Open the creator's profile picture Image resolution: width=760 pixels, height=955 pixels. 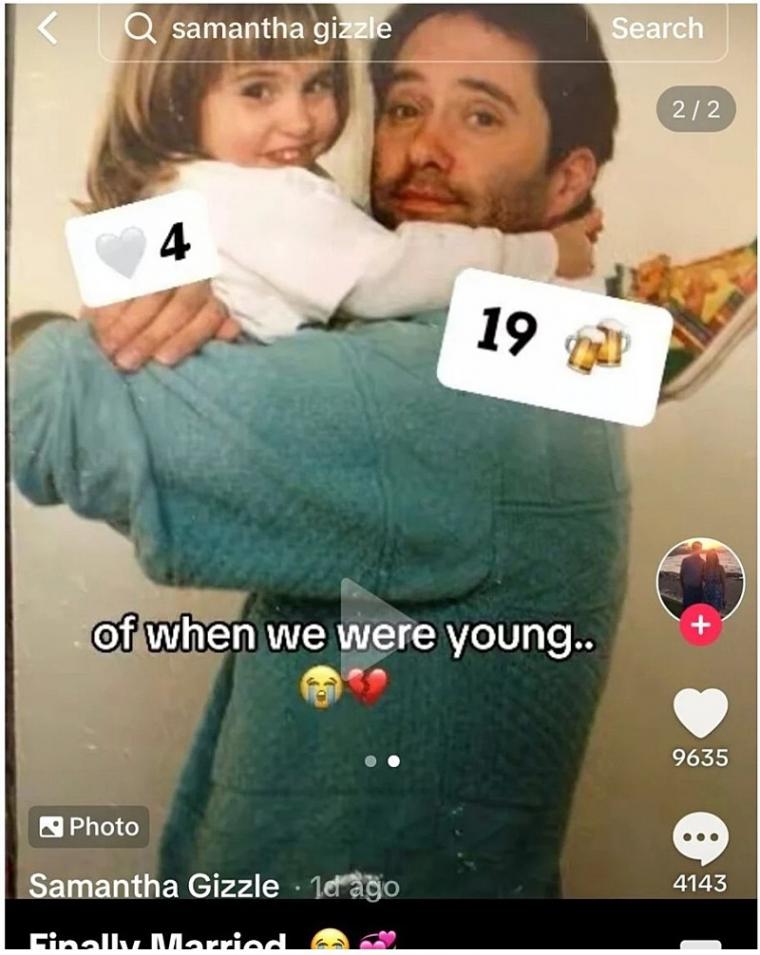pos(700,579)
